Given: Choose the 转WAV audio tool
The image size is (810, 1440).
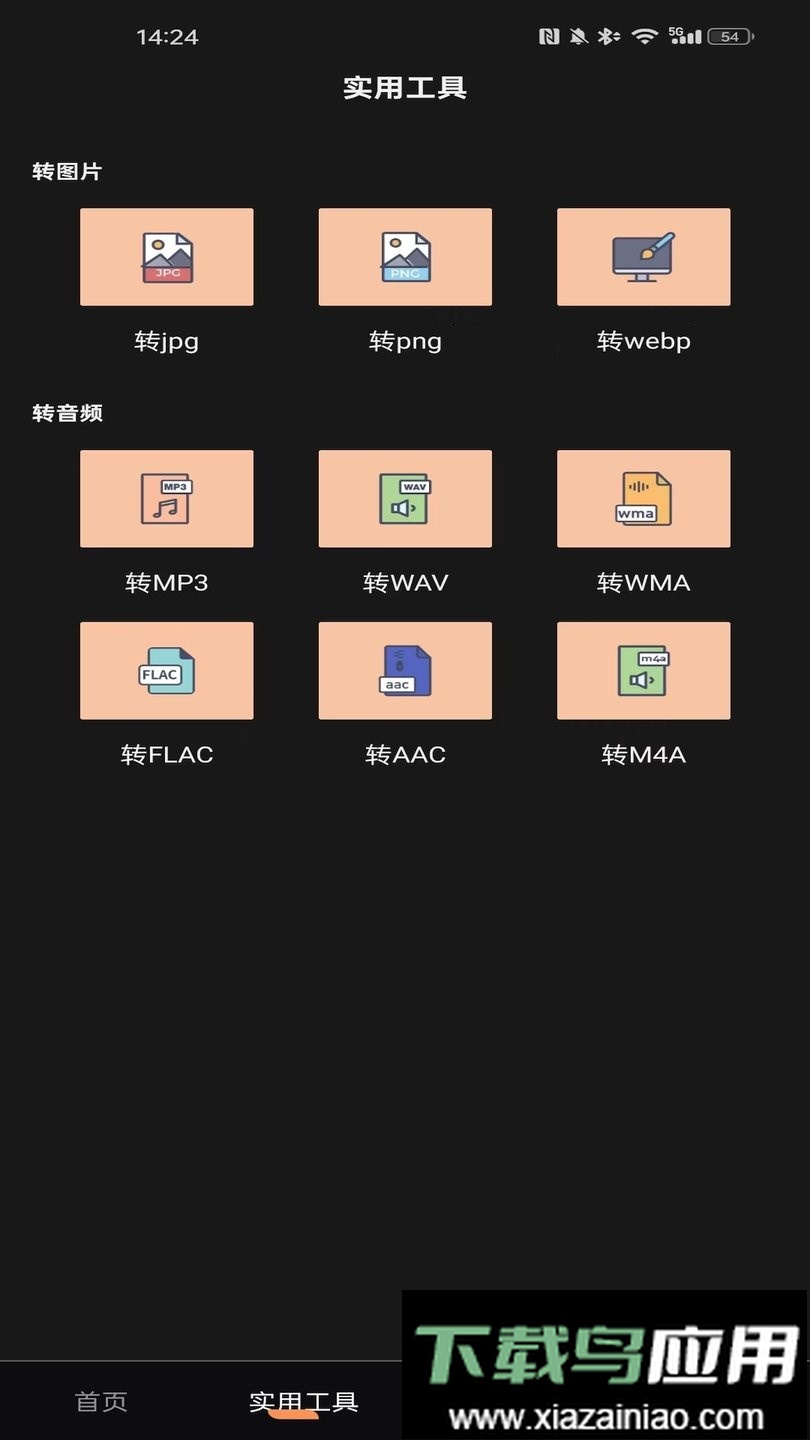Looking at the screenshot, I should (x=405, y=499).
